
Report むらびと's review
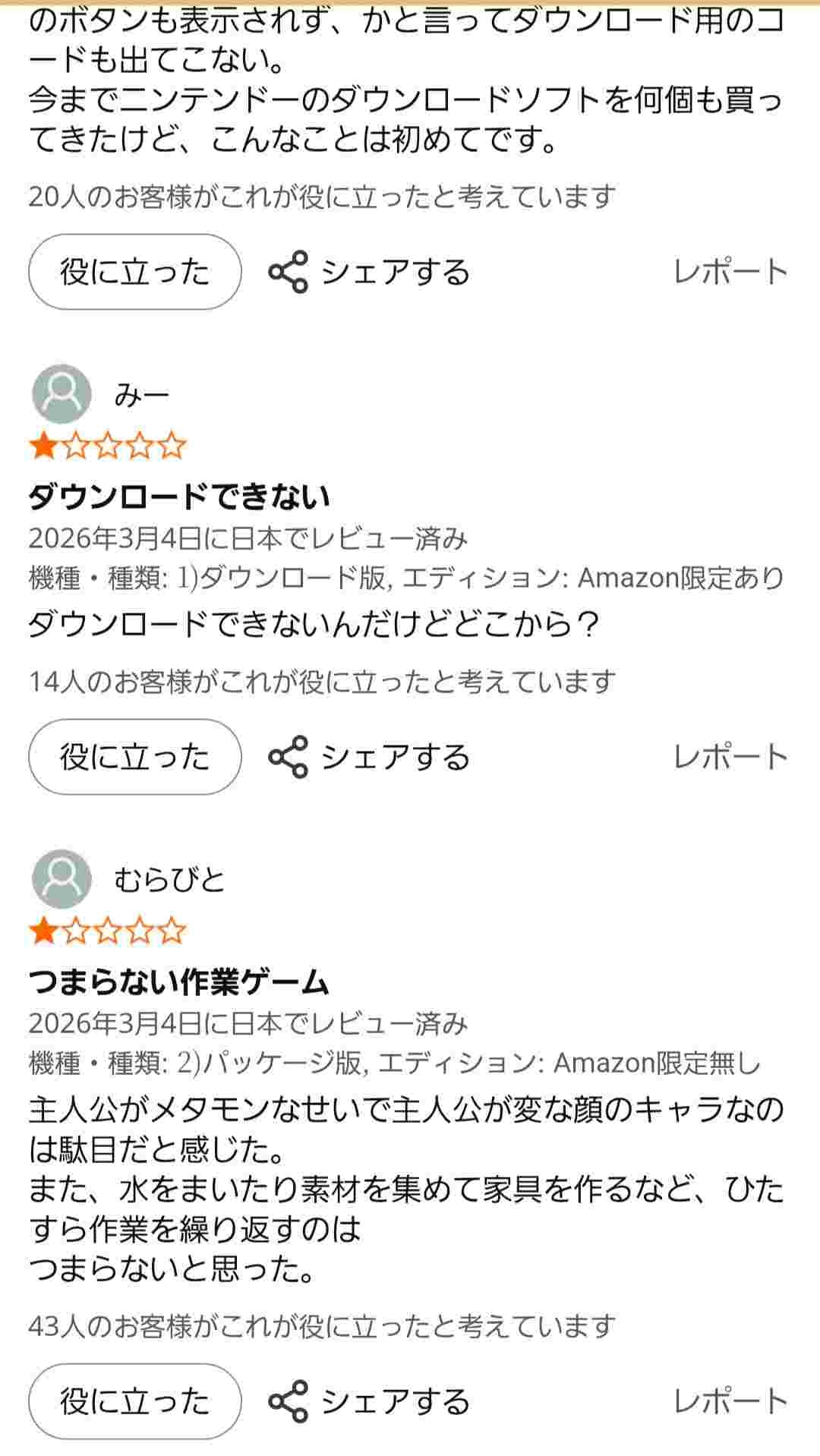click(730, 1401)
